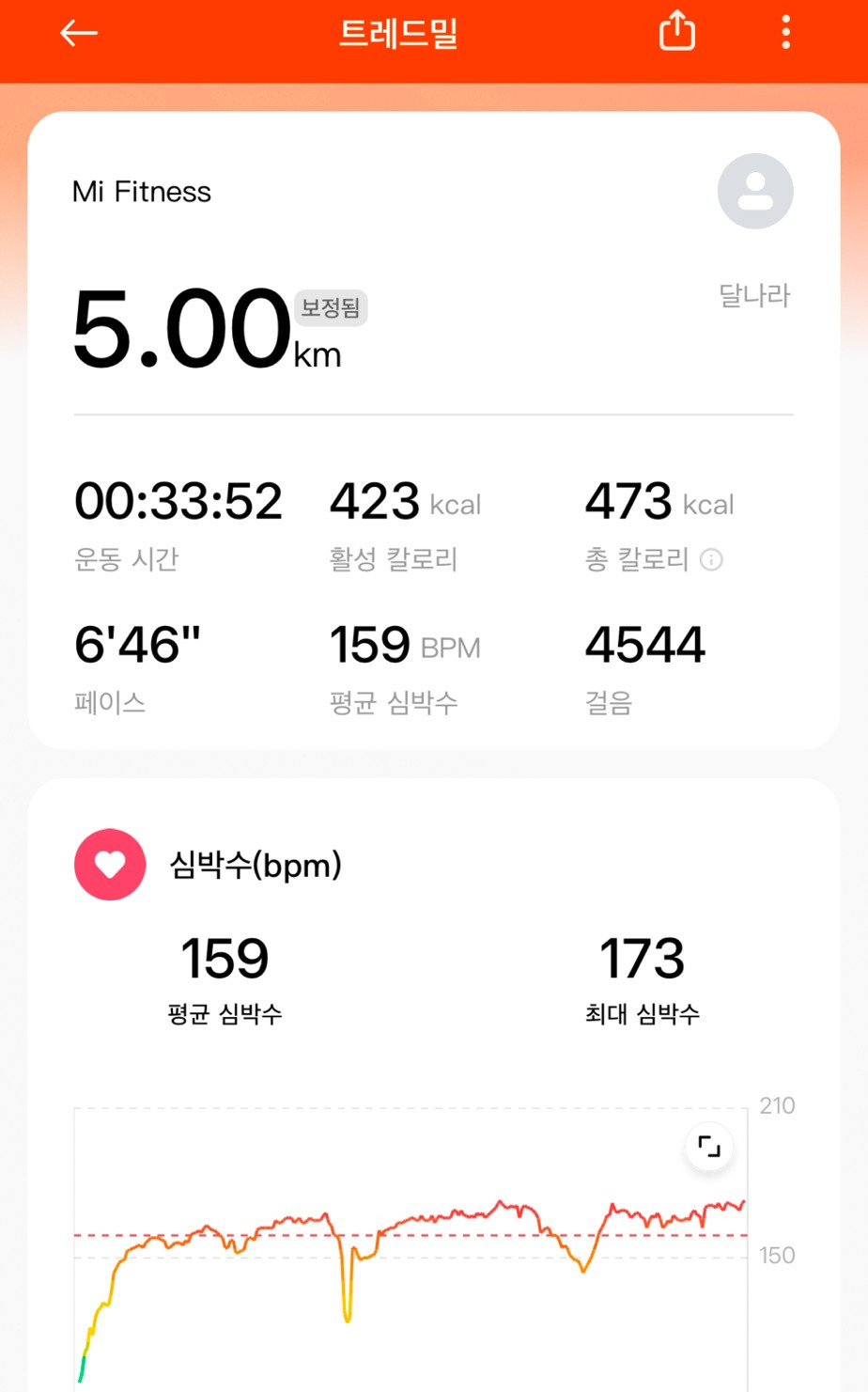
Task: Click the 00:33:52 workout duration value
Action: point(178,500)
